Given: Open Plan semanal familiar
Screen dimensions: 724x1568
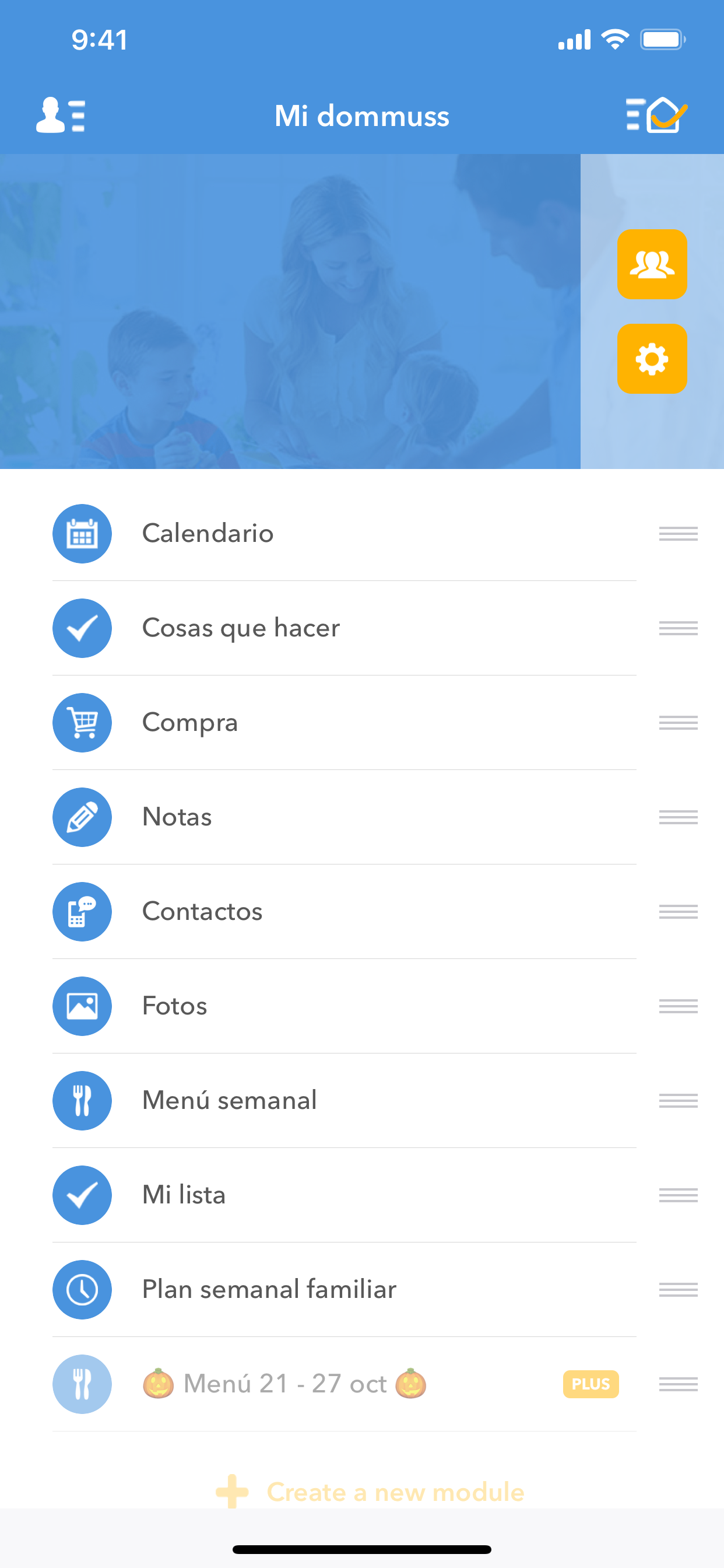Looking at the screenshot, I should coord(269,1289).
